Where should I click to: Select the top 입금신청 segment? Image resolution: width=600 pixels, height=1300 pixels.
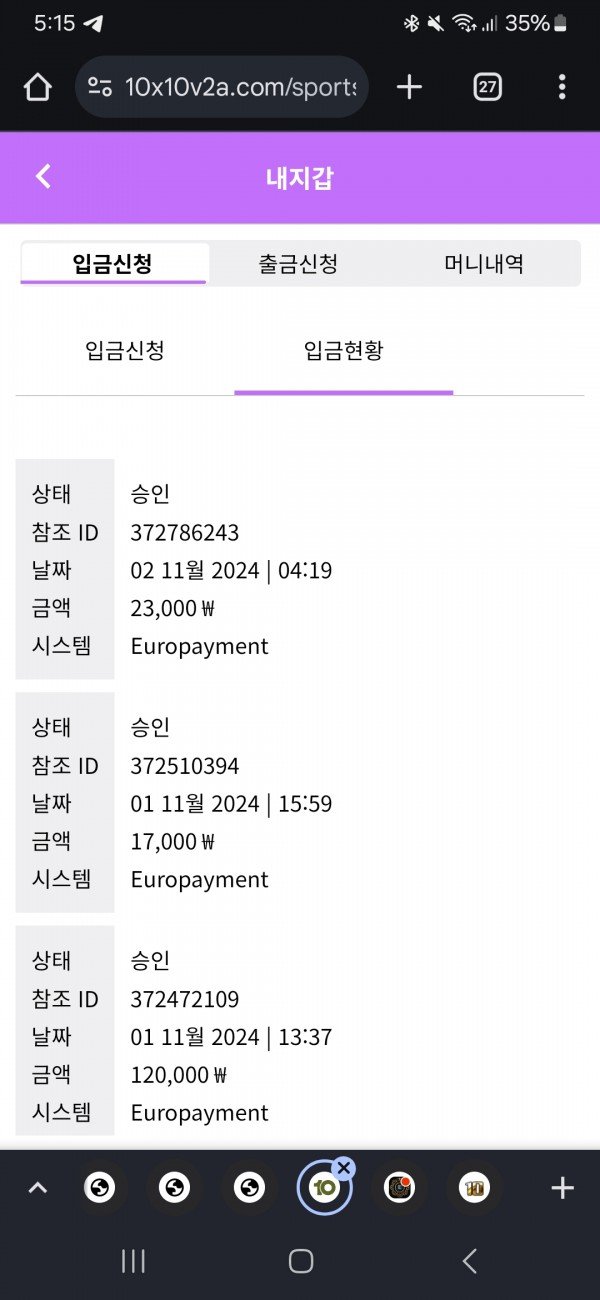[x=113, y=264]
